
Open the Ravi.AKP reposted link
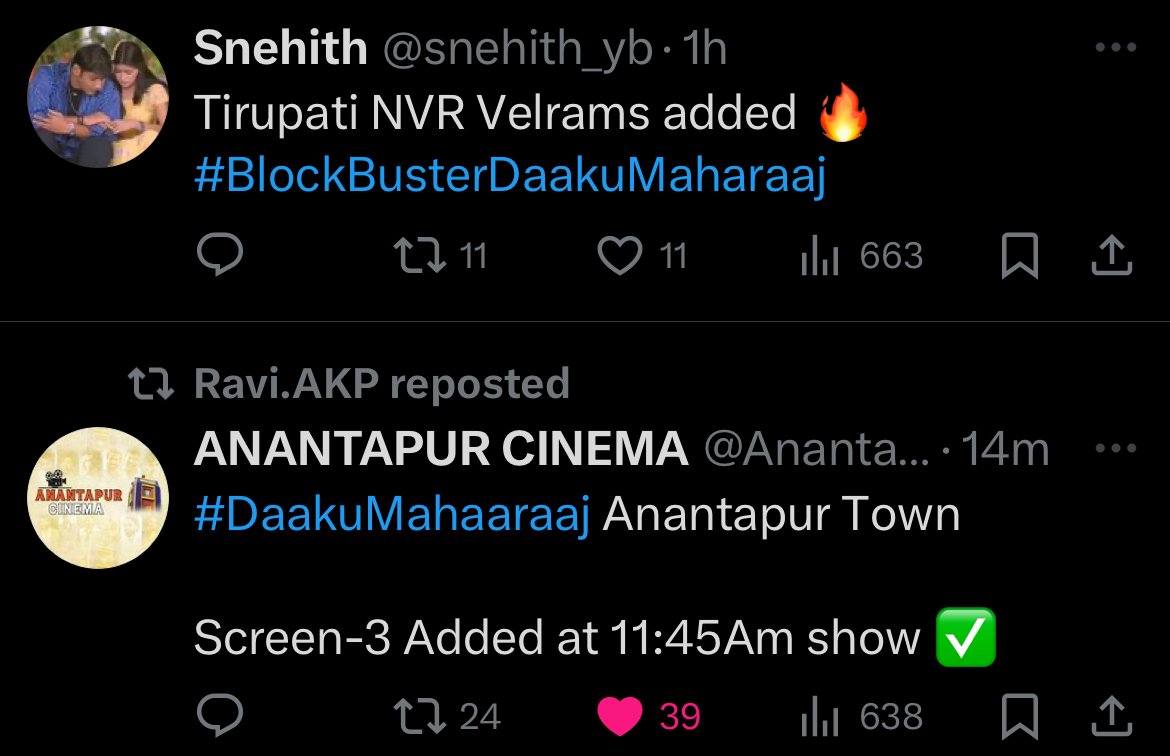point(381,384)
